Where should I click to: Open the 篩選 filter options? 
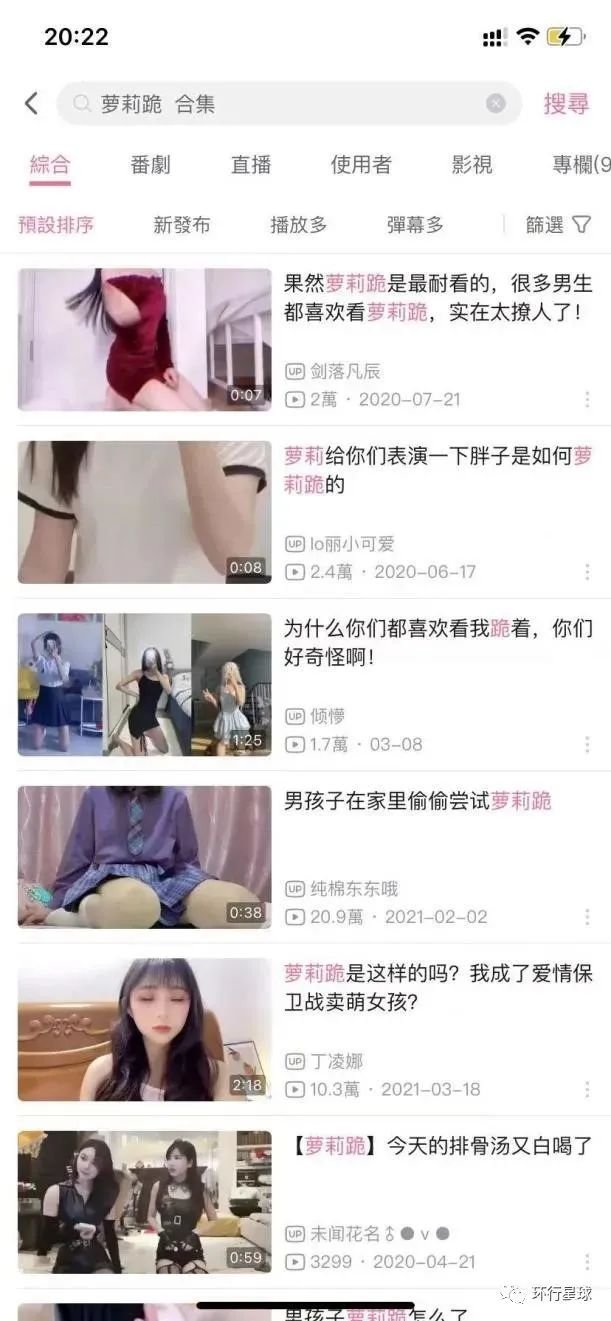click(x=558, y=225)
